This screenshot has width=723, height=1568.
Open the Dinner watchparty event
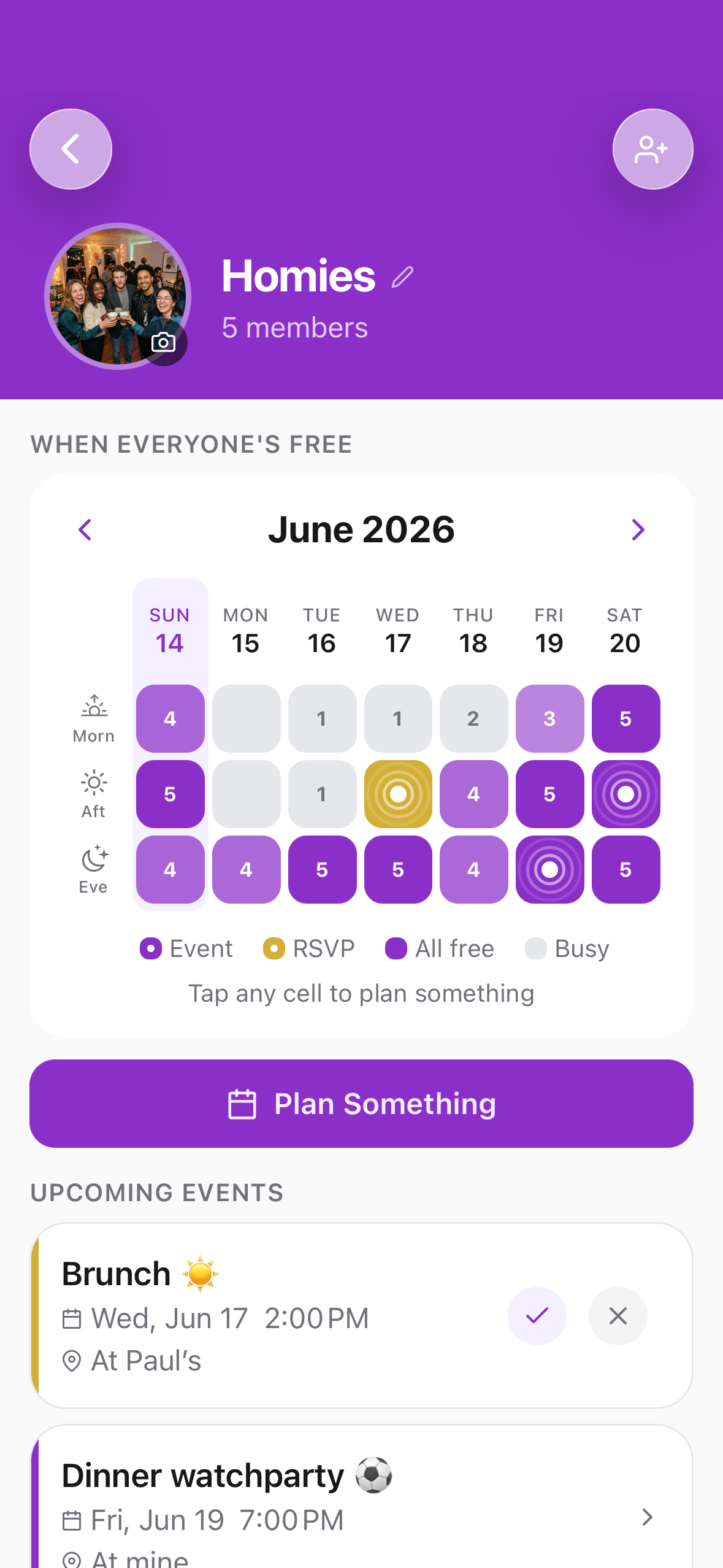tap(361, 1497)
